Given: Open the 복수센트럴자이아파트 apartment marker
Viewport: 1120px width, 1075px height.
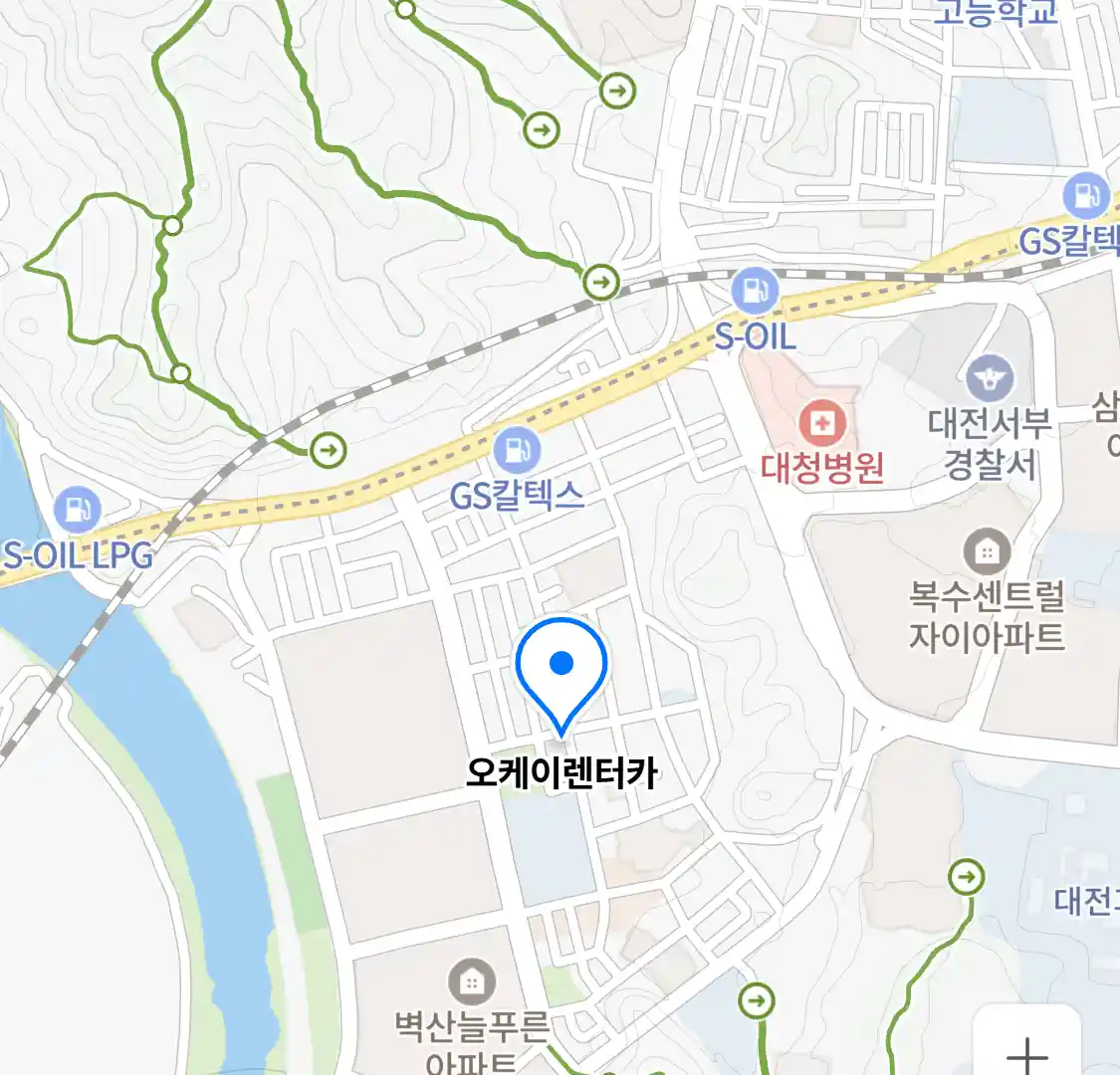Looking at the screenshot, I should [x=987, y=551].
